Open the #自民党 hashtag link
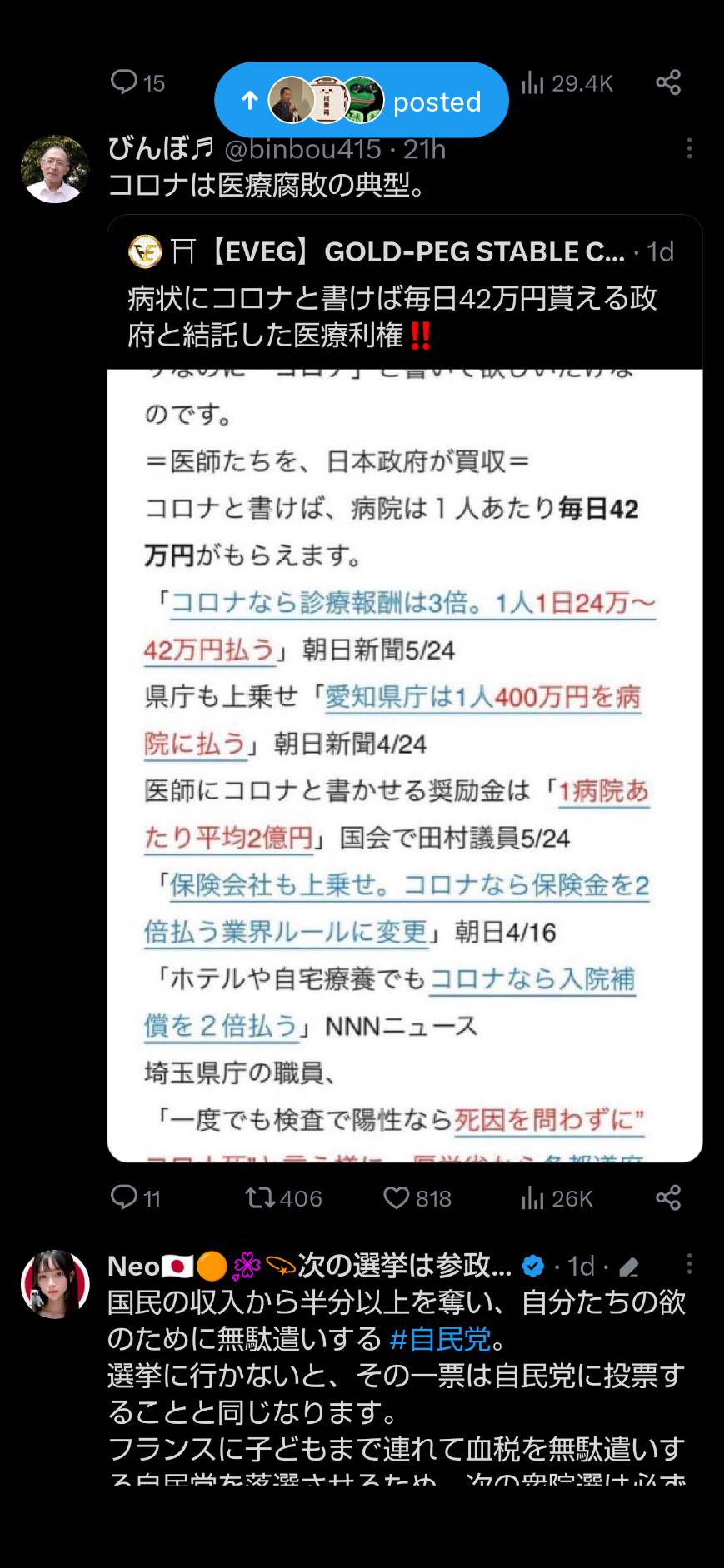Viewport: 724px width, 1568px height. [441, 1339]
